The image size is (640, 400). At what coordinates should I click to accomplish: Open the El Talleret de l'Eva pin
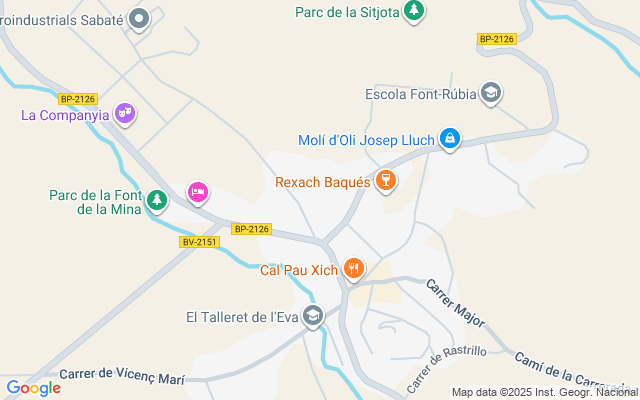click(x=314, y=317)
